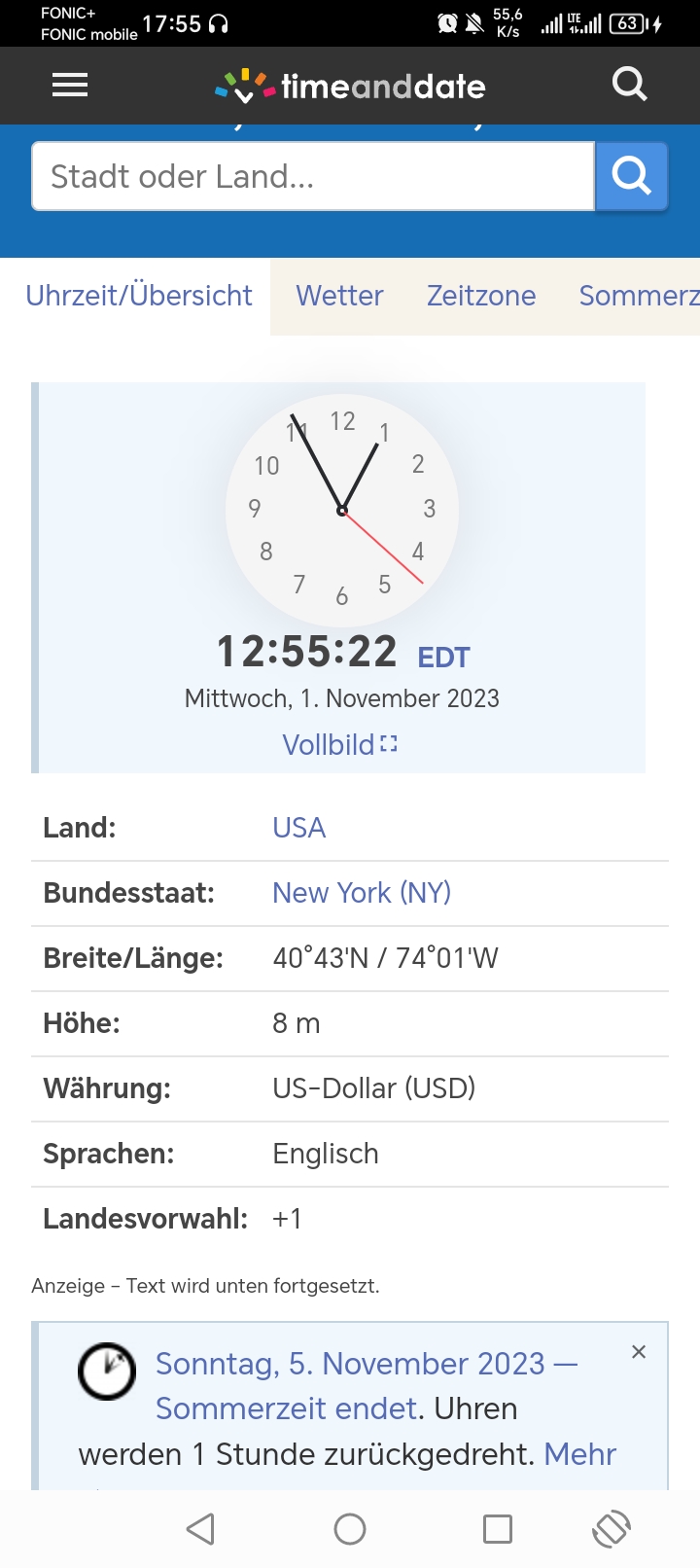The height and width of the screenshot is (1568, 700).
Task: Focus the Stadt oder Land search field
Action: click(312, 176)
